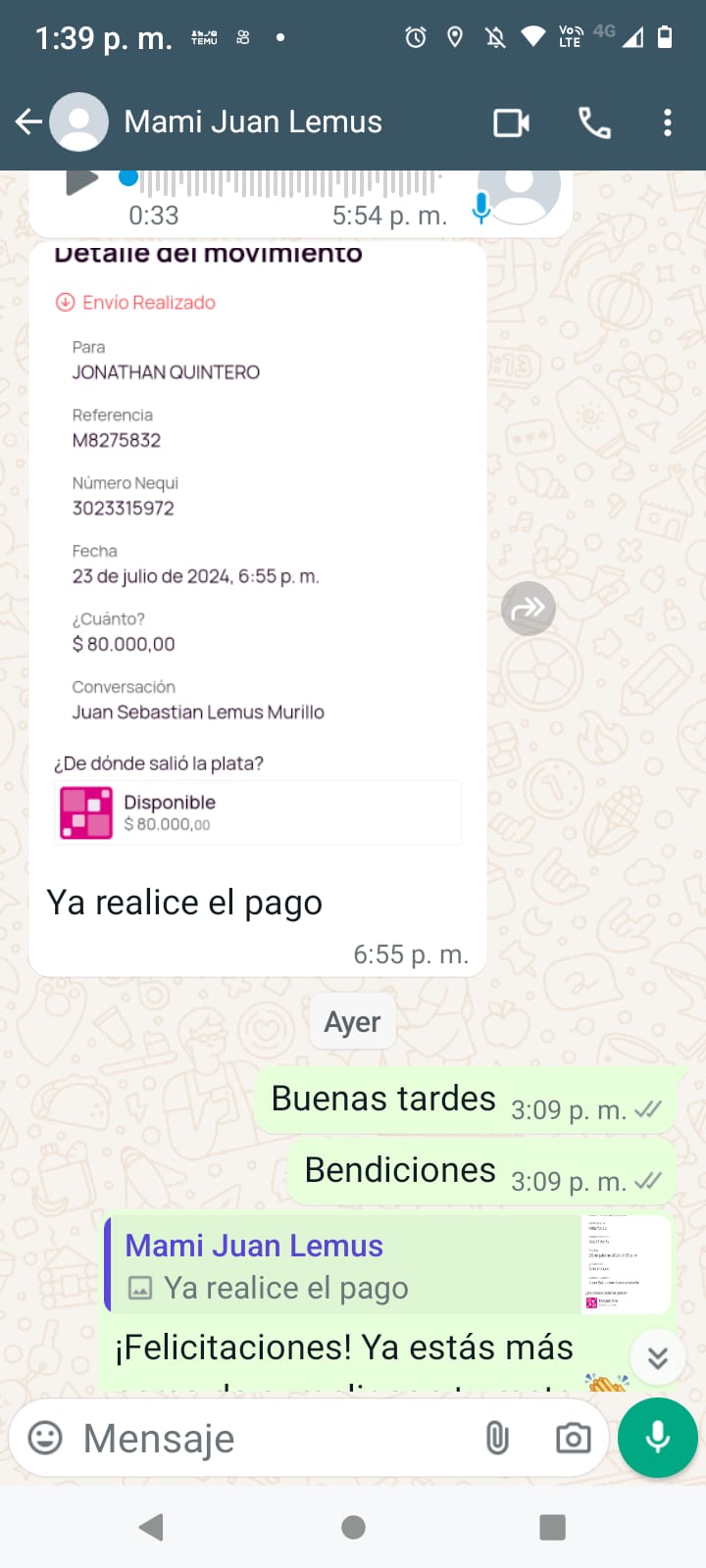The height and width of the screenshot is (1568, 706).
Task: Focus the Mensaje text field
Action: [x=265, y=1439]
